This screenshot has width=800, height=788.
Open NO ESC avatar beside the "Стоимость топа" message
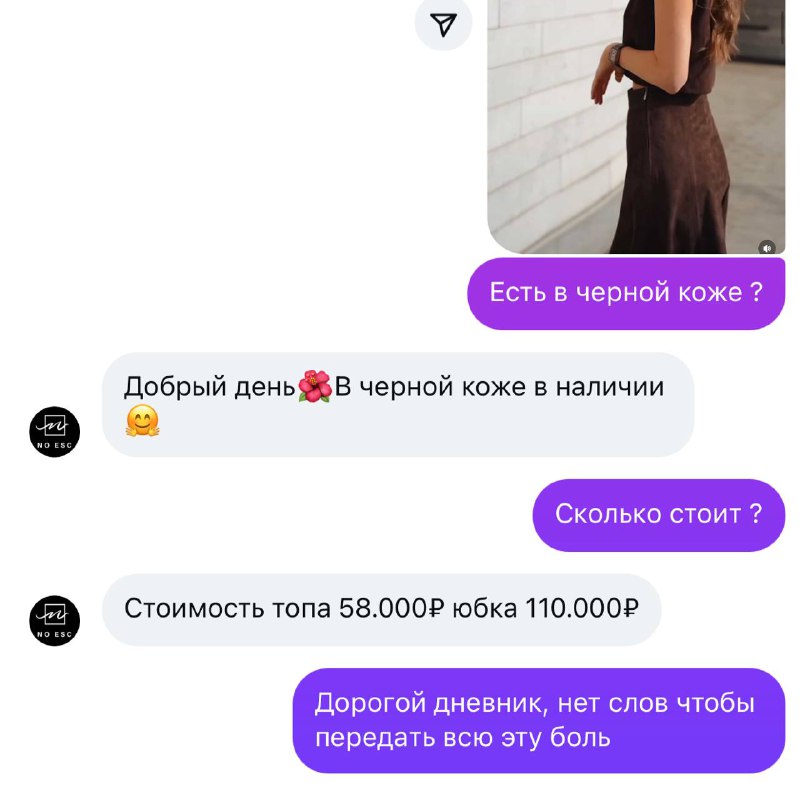54,620
